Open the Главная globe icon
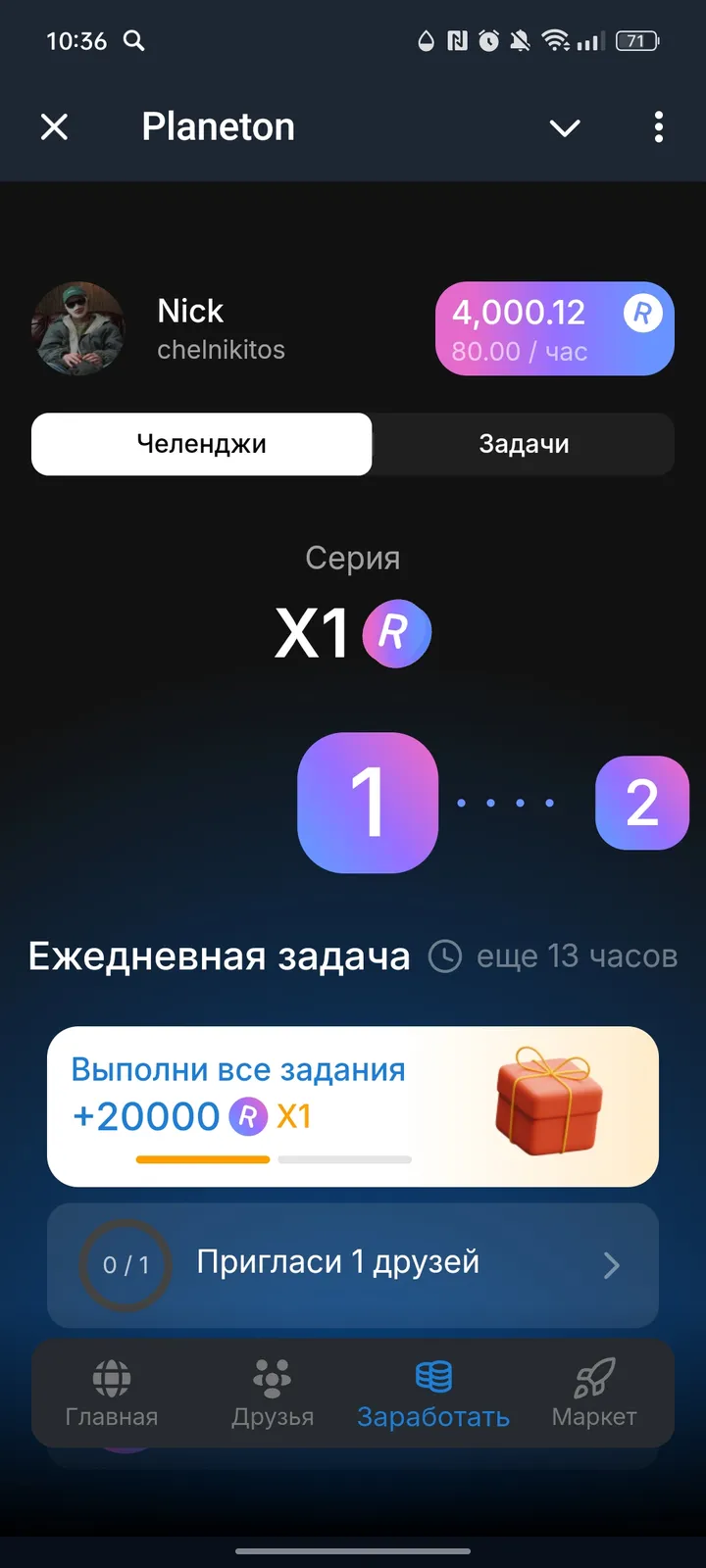Image resolution: width=706 pixels, height=1568 pixels. click(111, 1377)
